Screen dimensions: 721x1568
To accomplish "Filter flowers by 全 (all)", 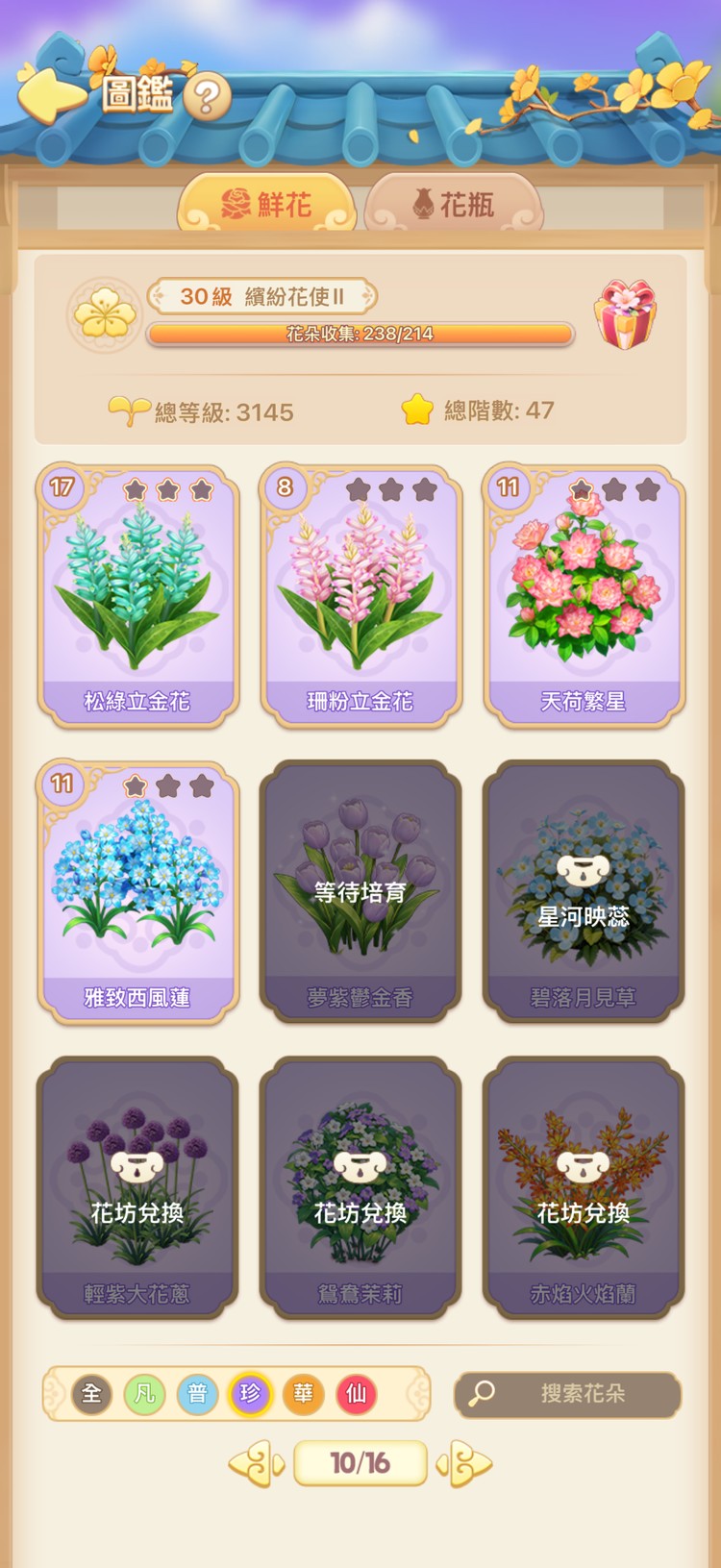I will 92,1393.
